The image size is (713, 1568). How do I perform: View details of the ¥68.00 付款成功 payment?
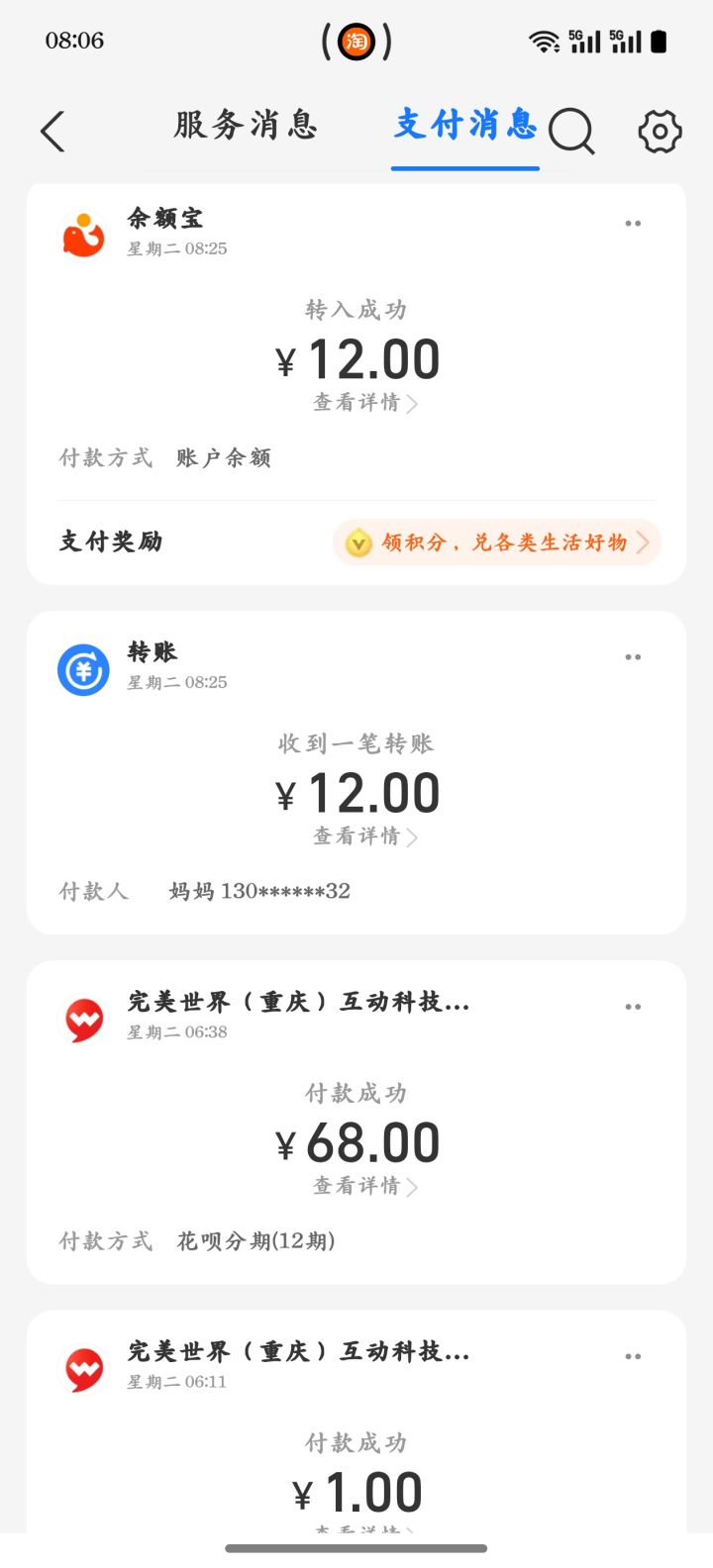pyautogui.click(x=364, y=1186)
